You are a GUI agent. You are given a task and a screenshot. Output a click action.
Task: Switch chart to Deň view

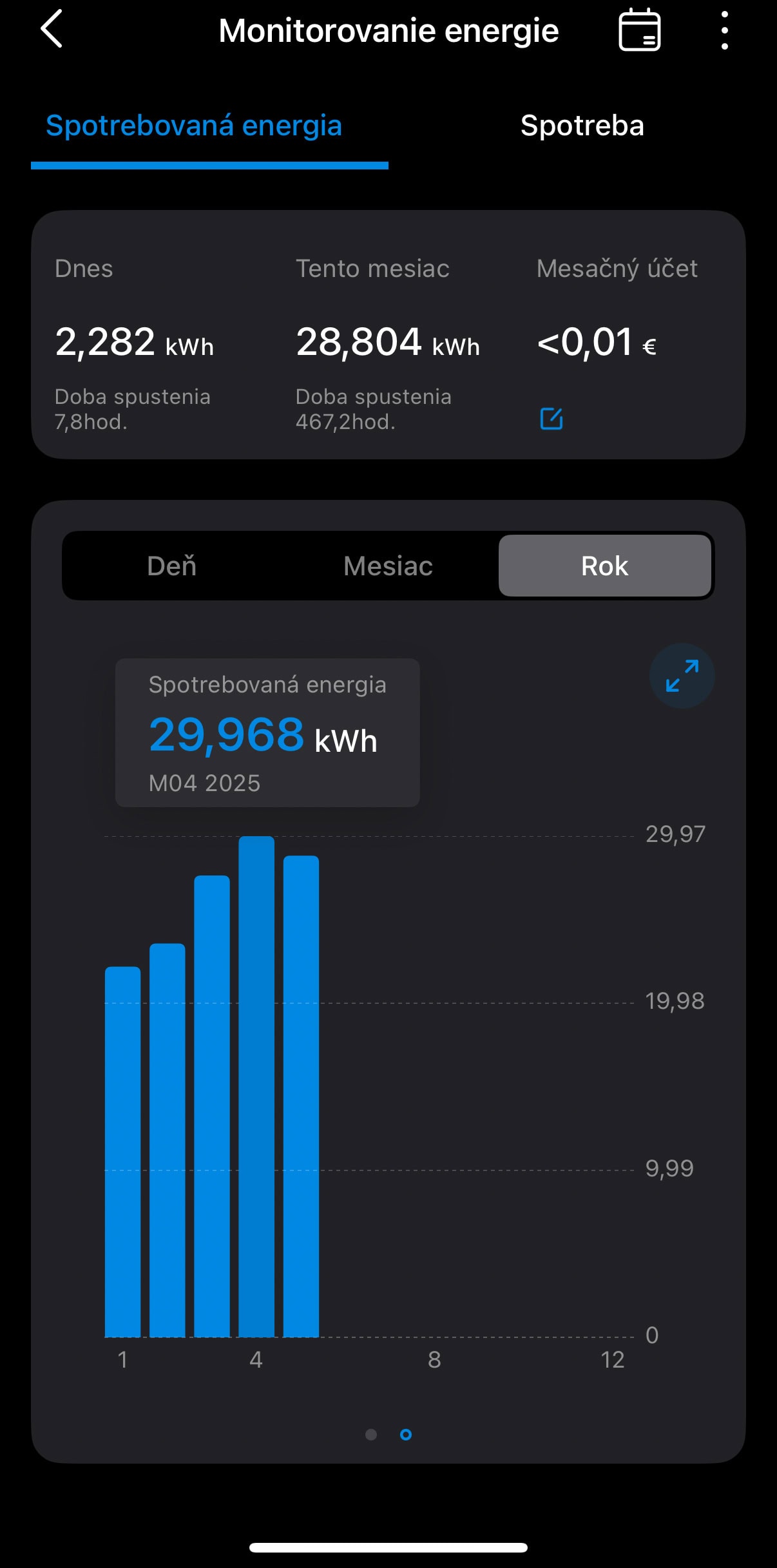(171, 566)
